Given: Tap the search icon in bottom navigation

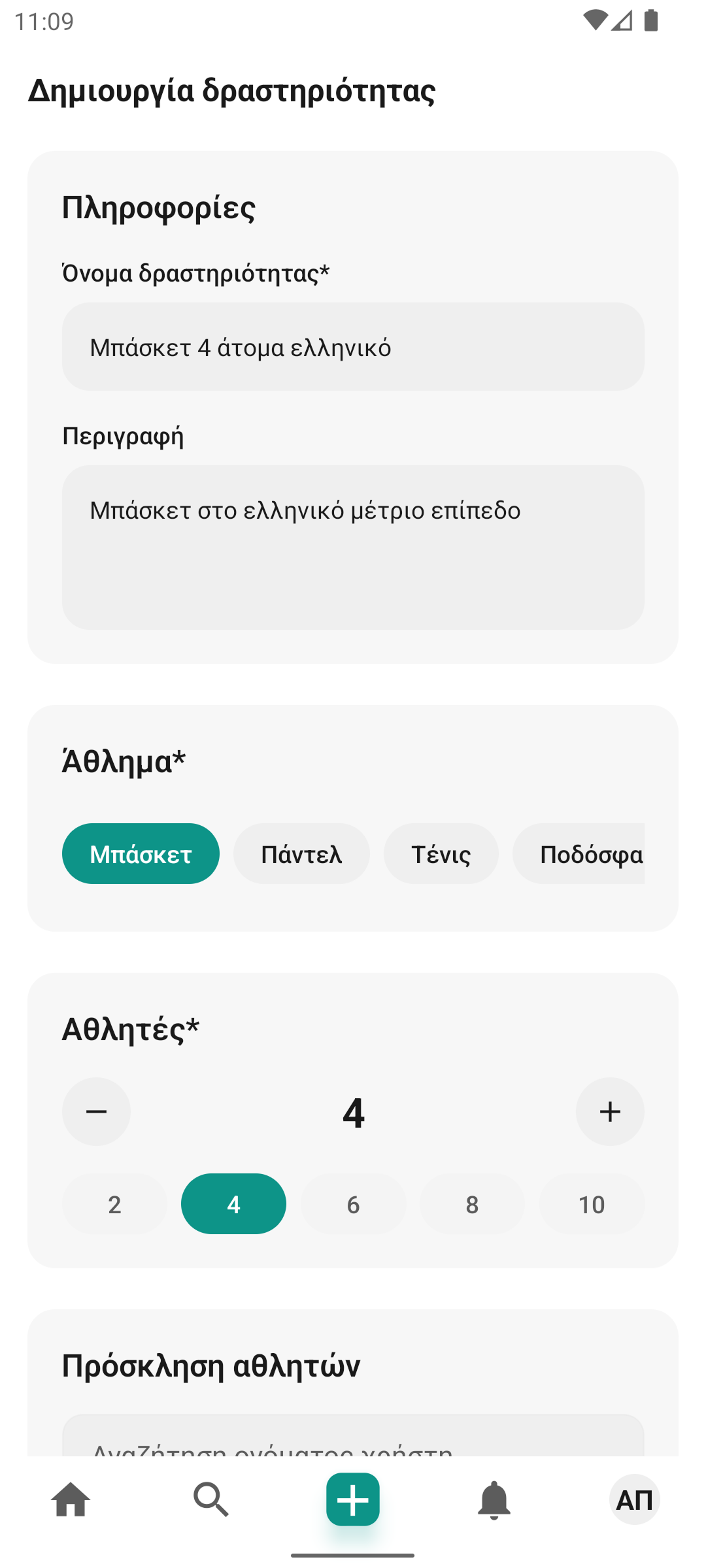Looking at the screenshot, I should click(x=212, y=1499).
